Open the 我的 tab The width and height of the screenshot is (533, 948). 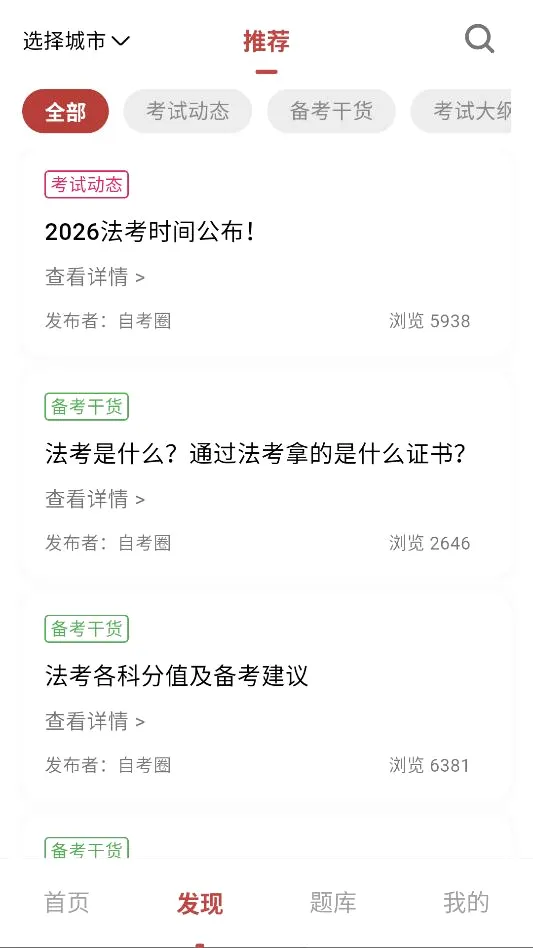click(x=466, y=903)
